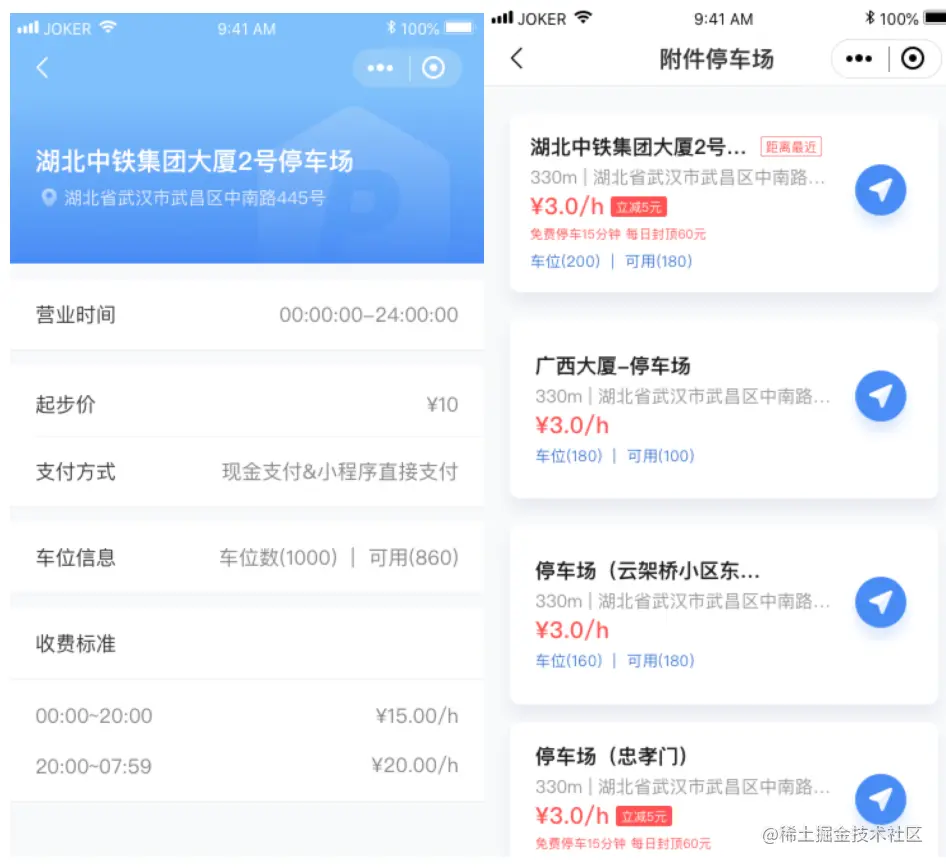Tap the back arrow beside the 附件停车场 title

(517, 59)
